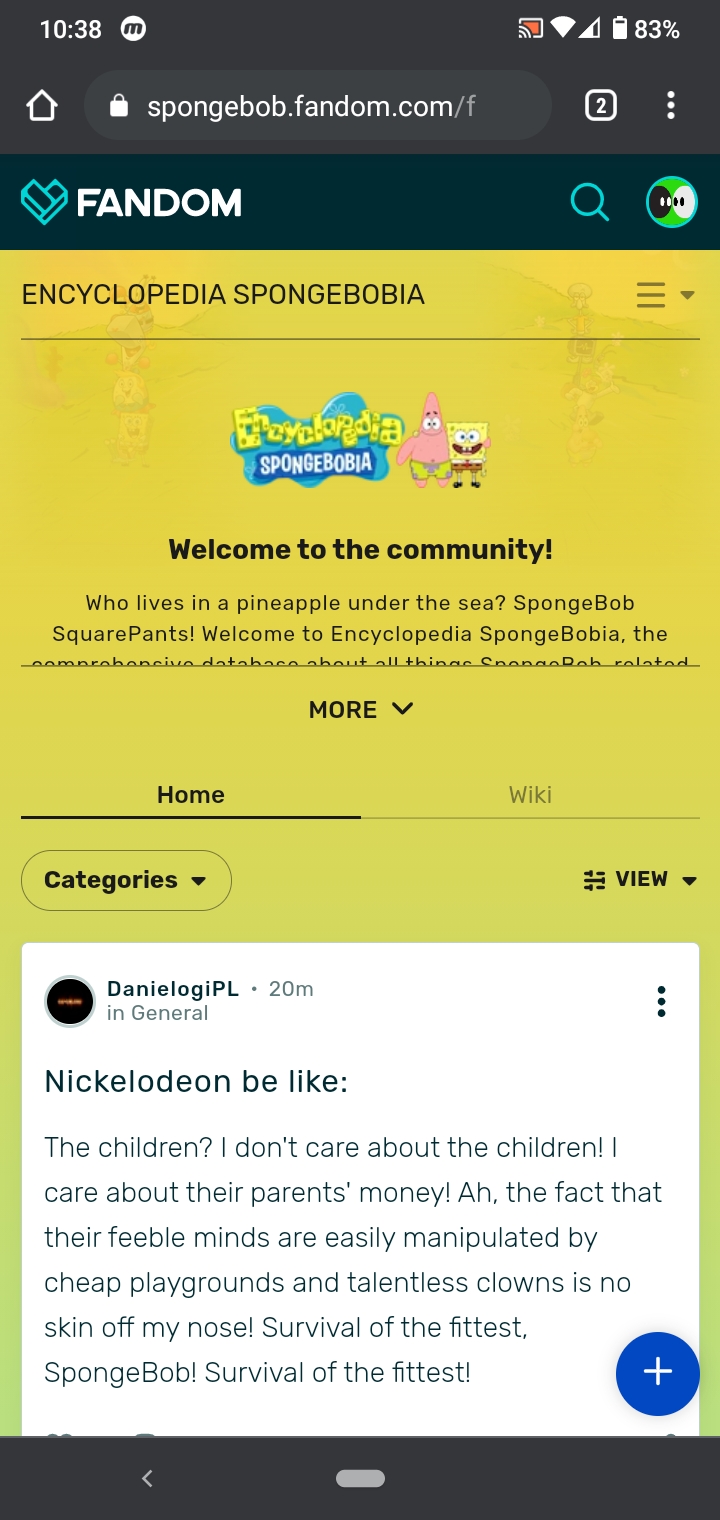Viewport: 720px width, 1520px height.
Task: Go back using the system navigation arrow
Action: click(147, 1478)
